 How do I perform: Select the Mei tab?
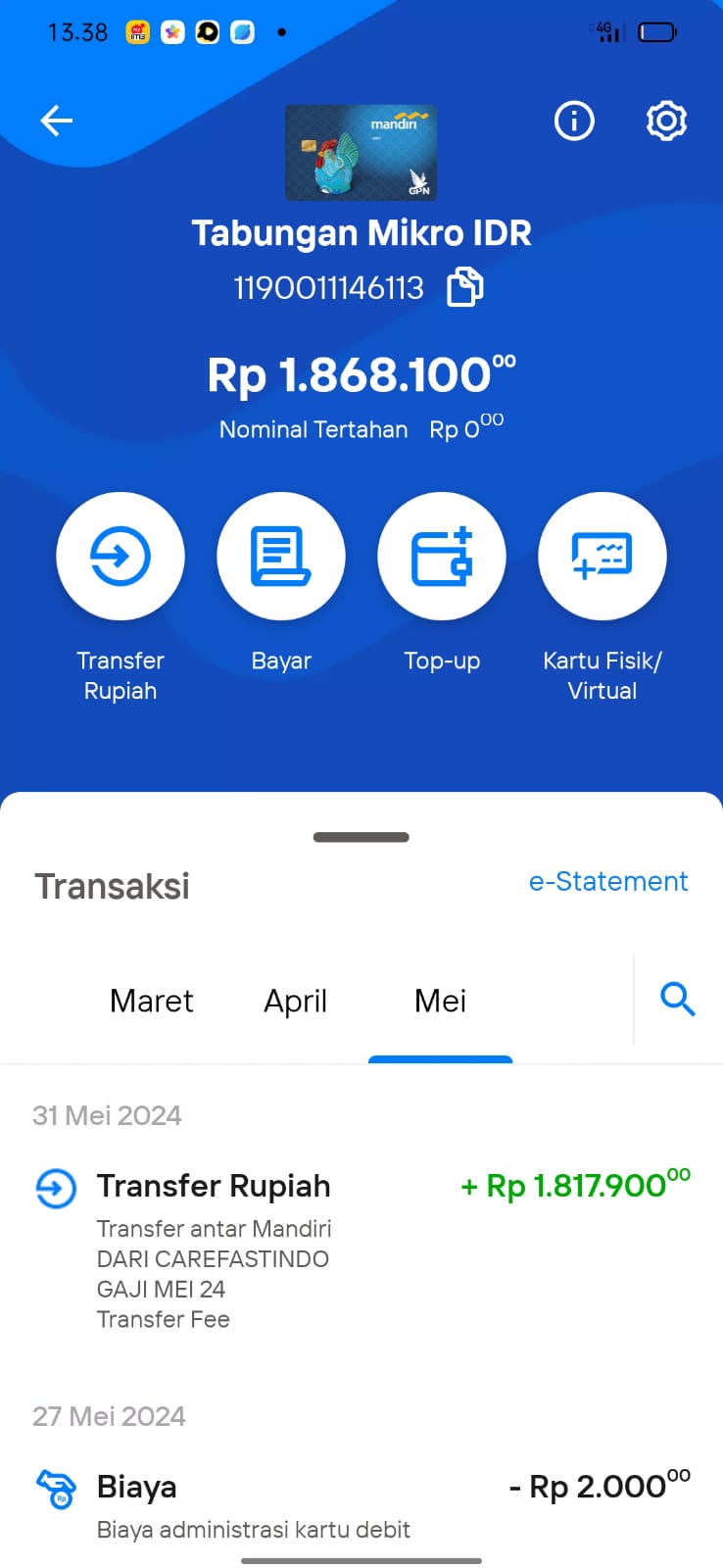point(441,1001)
